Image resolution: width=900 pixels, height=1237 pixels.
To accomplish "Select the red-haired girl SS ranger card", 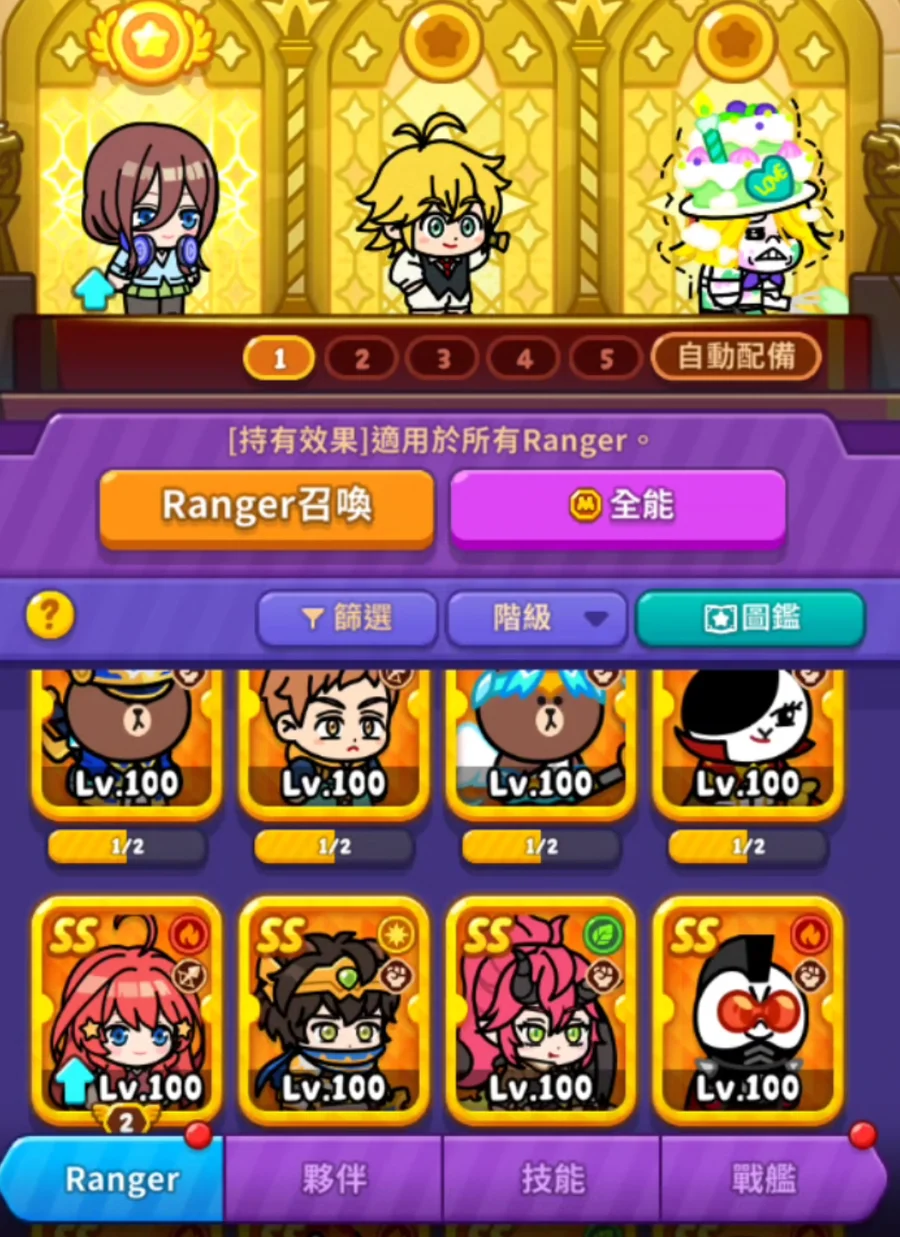I will click(127, 1010).
